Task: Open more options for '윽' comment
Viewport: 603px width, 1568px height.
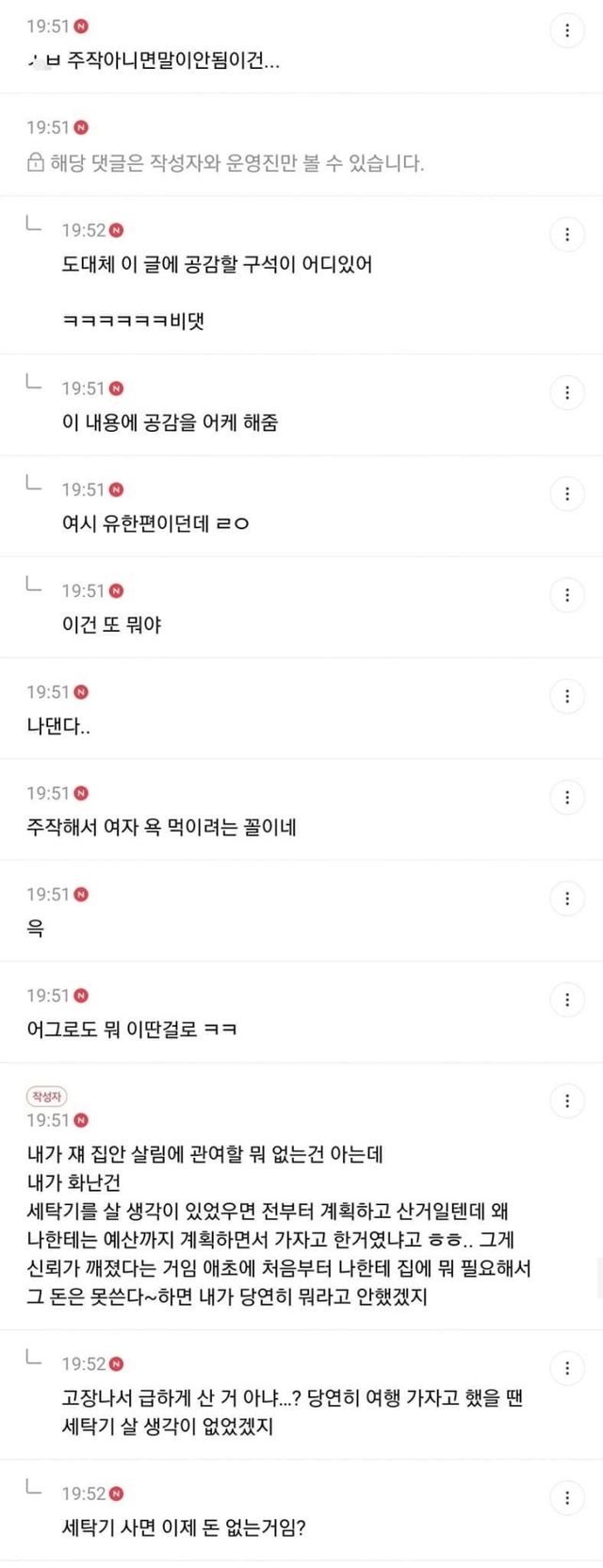Action: [567, 899]
